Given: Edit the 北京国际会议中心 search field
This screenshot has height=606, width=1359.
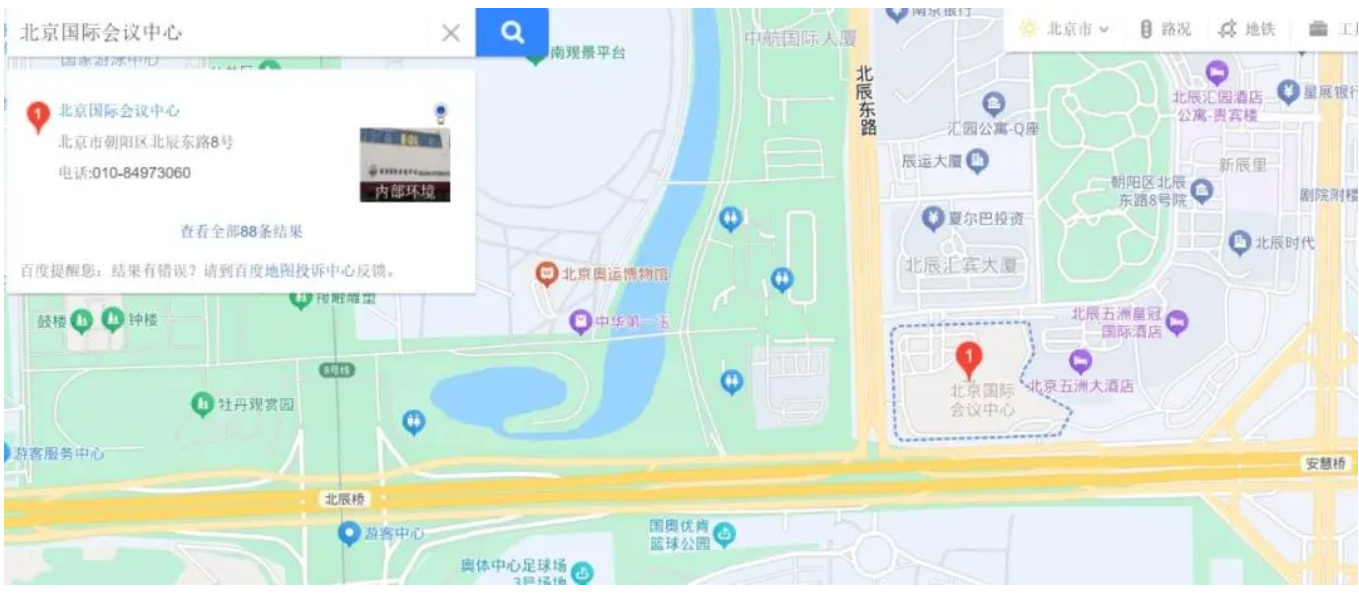Looking at the screenshot, I should 220,33.
